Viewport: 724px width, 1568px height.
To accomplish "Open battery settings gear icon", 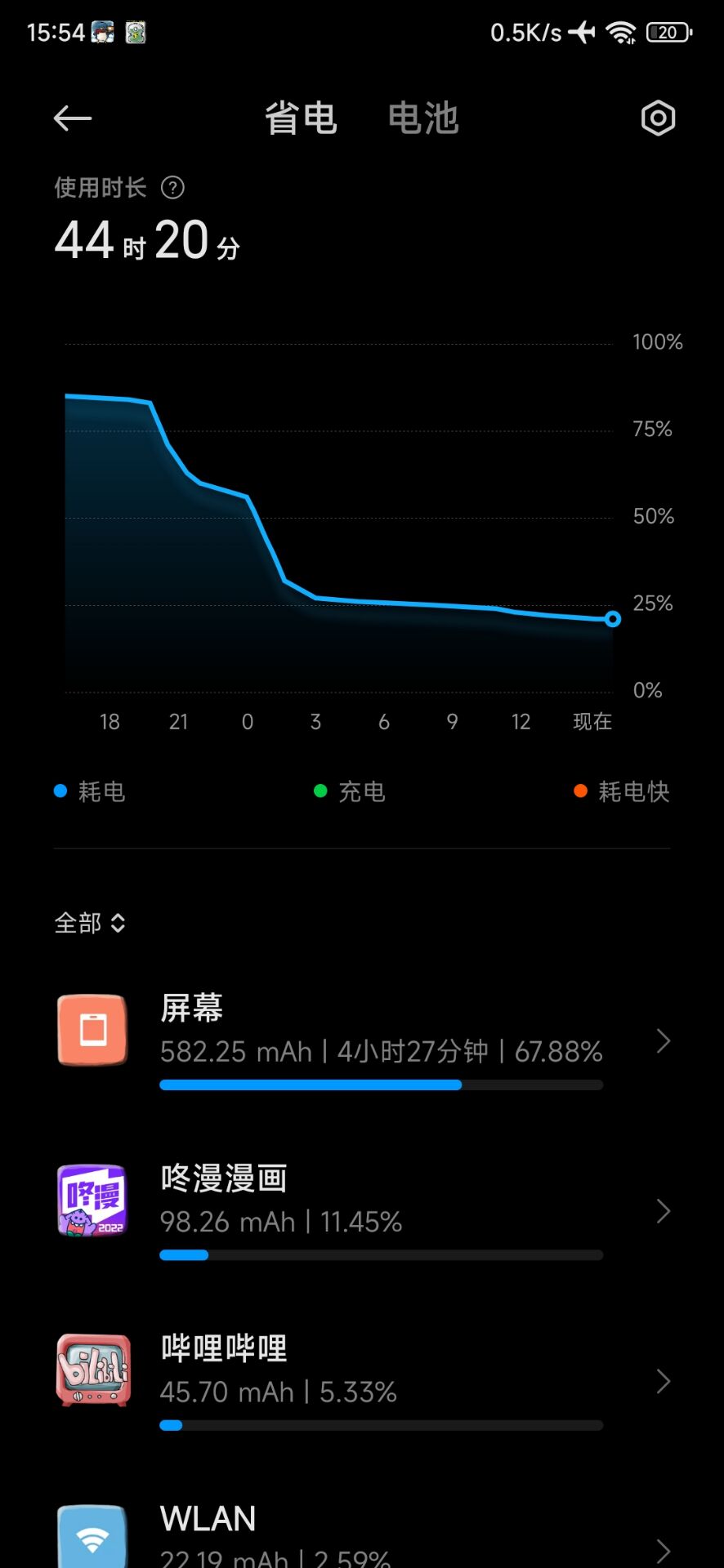I will coord(658,119).
